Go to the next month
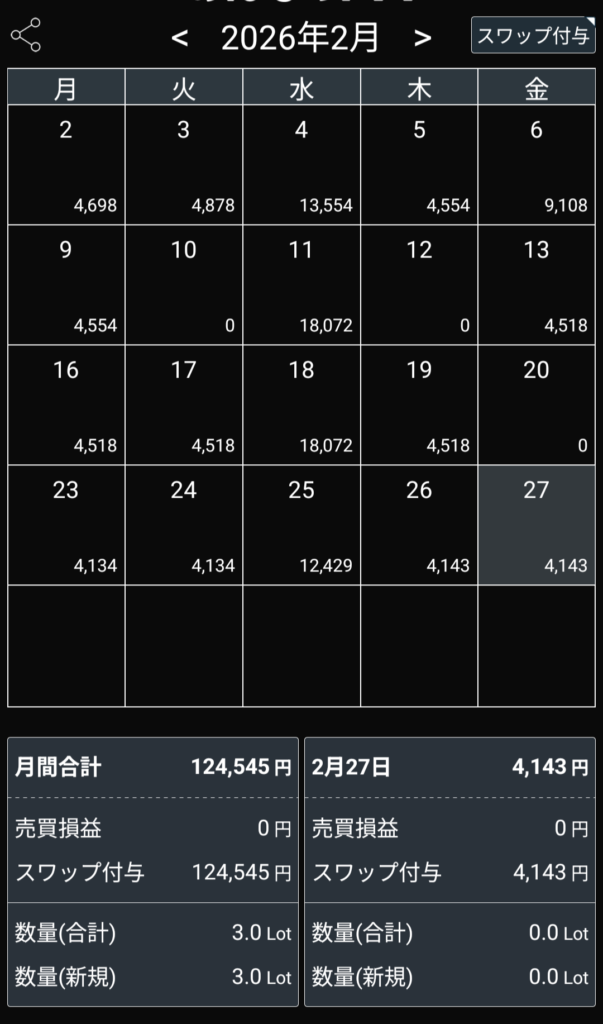This screenshot has width=603, height=1024. 423,39
